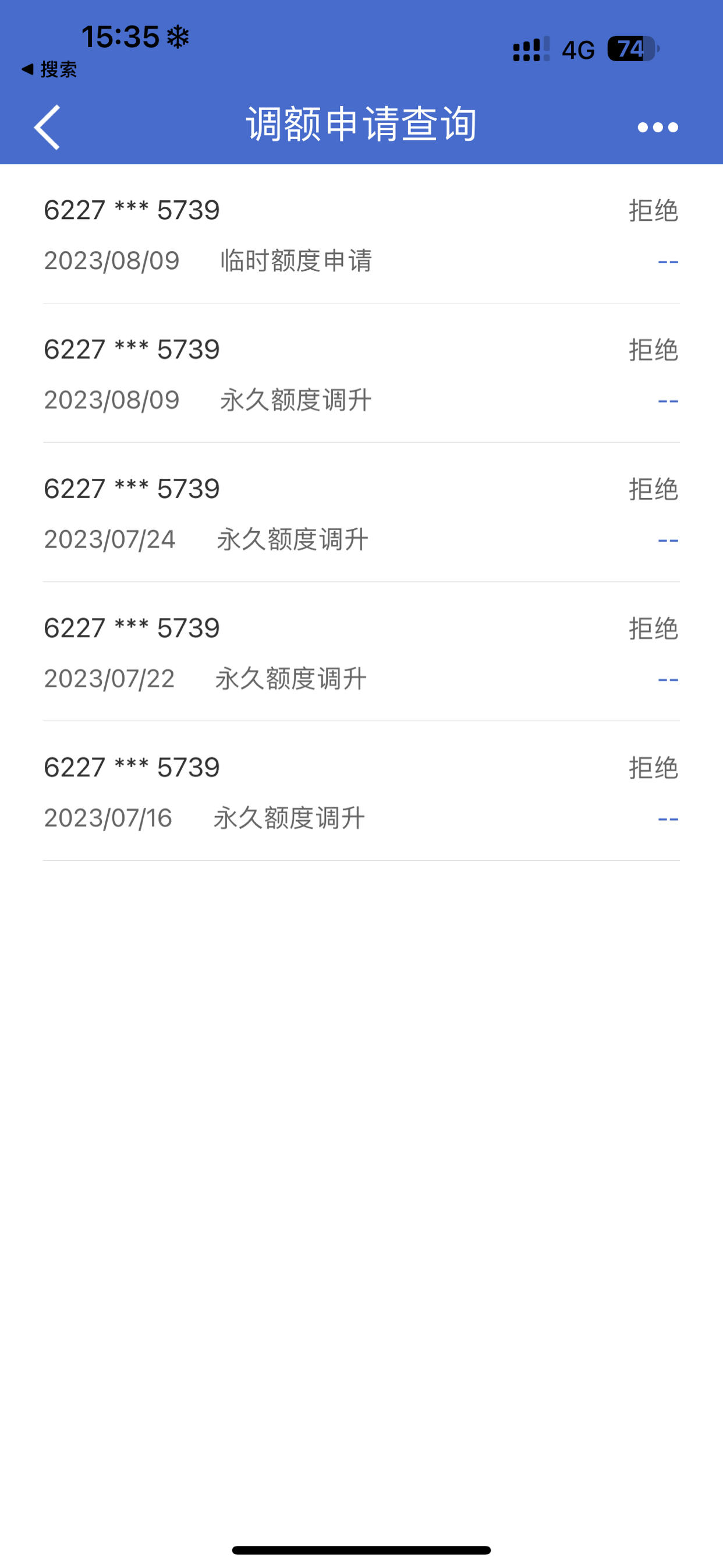This screenshot has width=723, height=1568.
Task: Select the 2023/07/16 永久额度调升 entry
Action: click(x=361, y=792)
